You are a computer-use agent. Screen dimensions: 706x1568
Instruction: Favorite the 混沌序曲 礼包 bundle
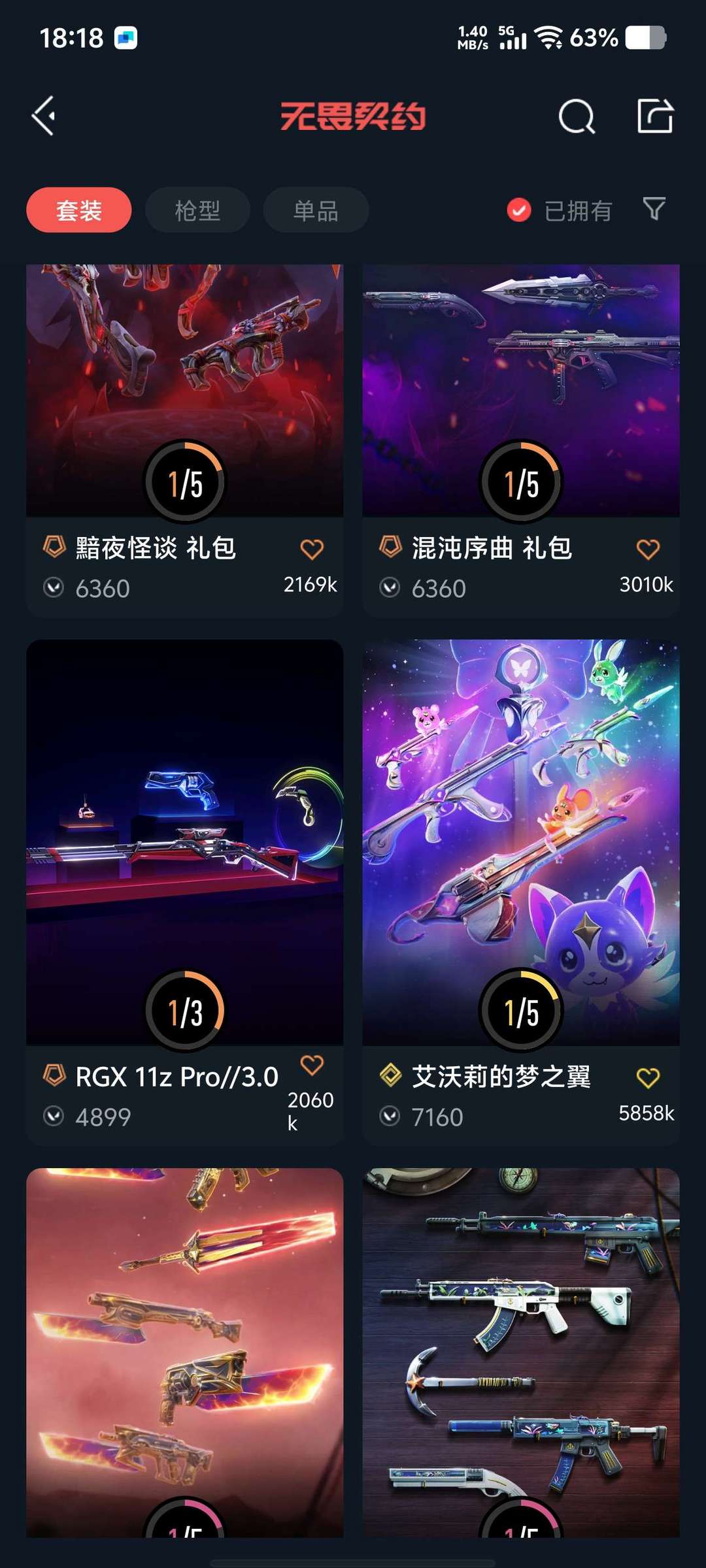pos(648,549)
